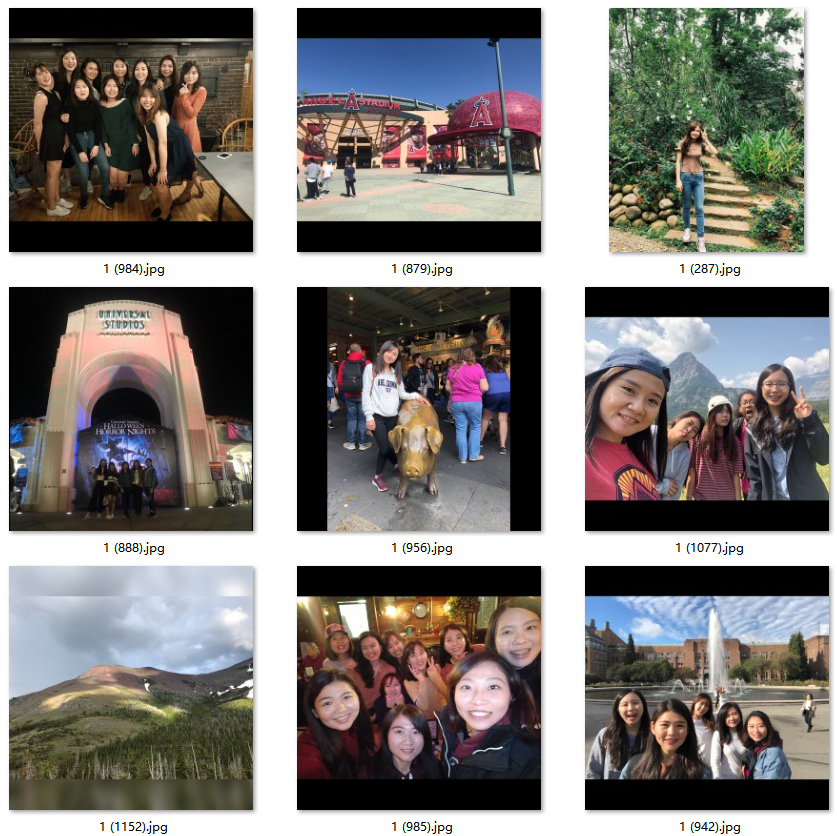Viewport: 837px width, 836px height.
Task: Select the fountain photo 1 (942).jpg
Action: tap(706, 688)
